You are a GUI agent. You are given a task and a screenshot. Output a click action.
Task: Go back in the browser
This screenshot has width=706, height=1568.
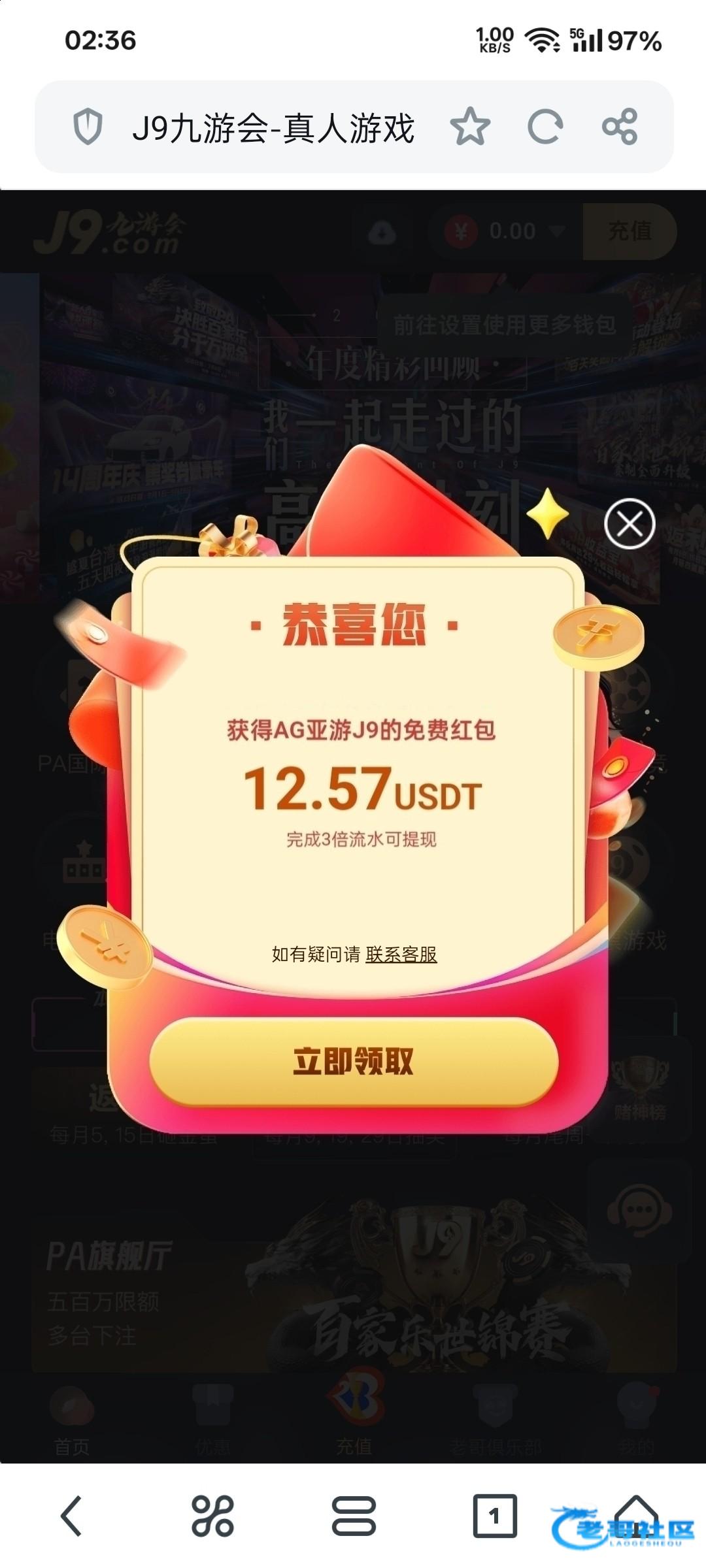[x=71, y=1516]
